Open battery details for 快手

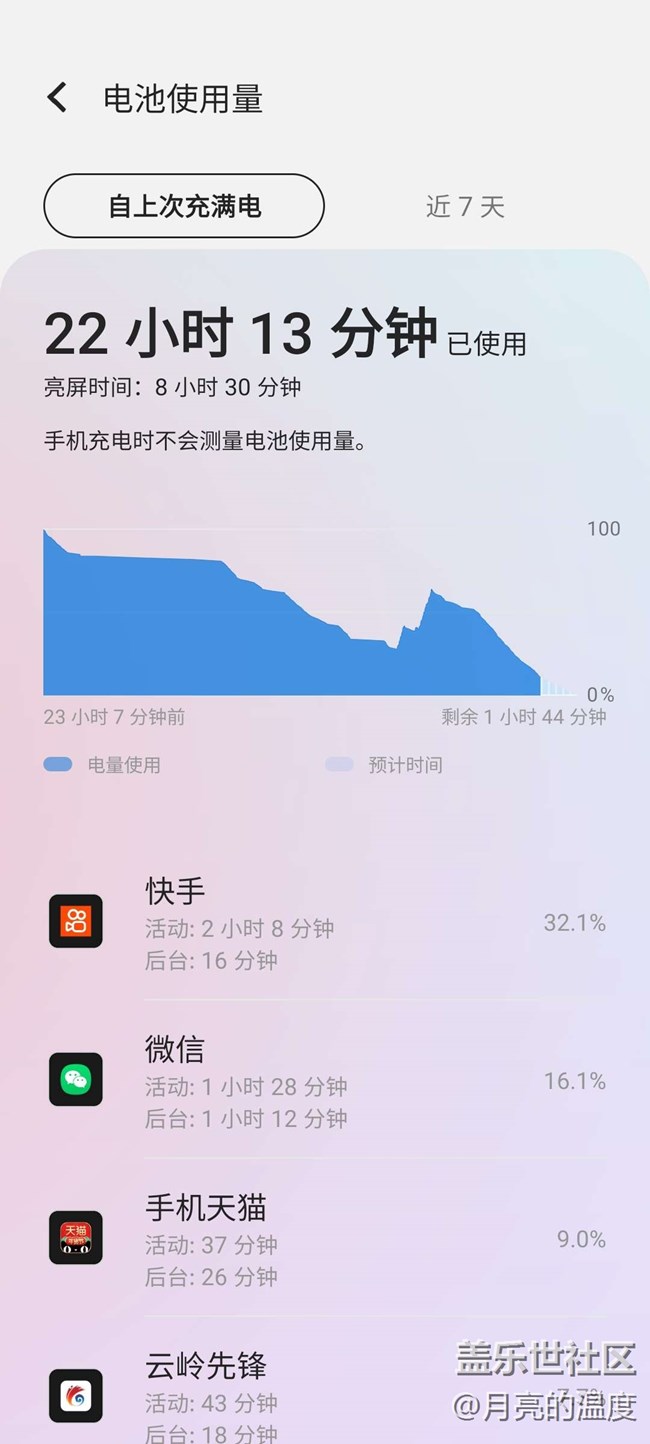(x=326, y=922)
